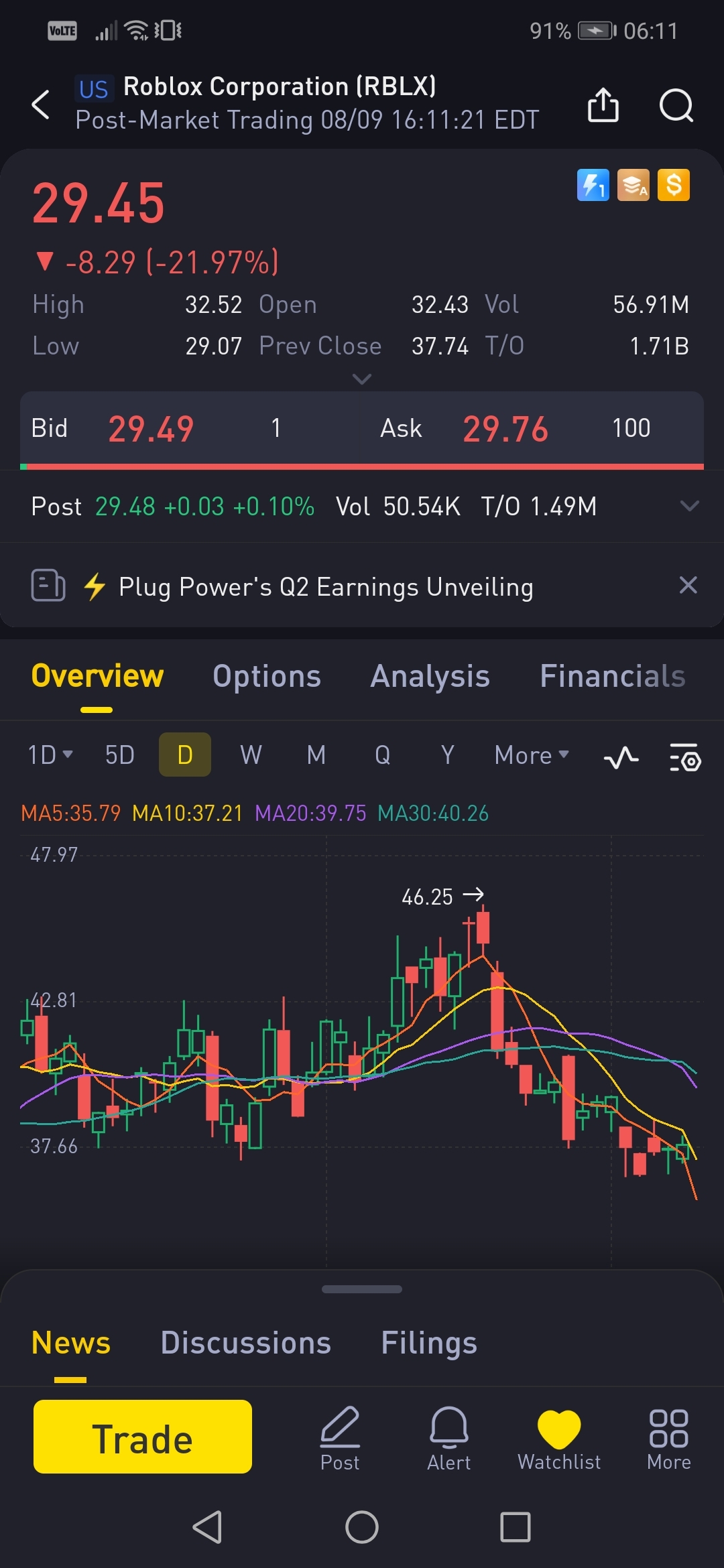This screenshot has height=1568, width=724.
Task: Select the weekly W chart period
Action: point(251,755)
